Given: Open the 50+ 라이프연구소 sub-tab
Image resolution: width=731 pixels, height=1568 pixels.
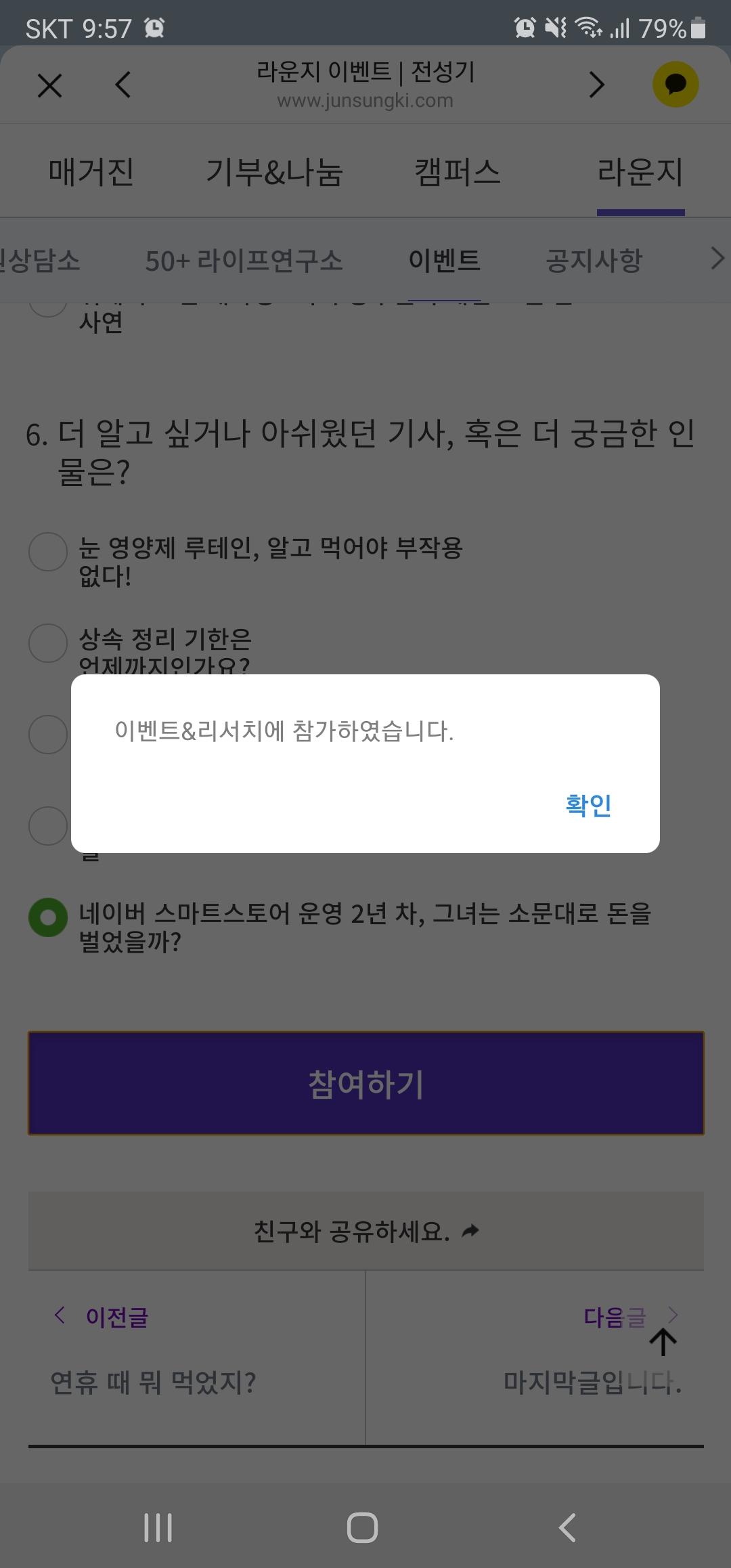Looking at the screenshot, I should (244, 261).
